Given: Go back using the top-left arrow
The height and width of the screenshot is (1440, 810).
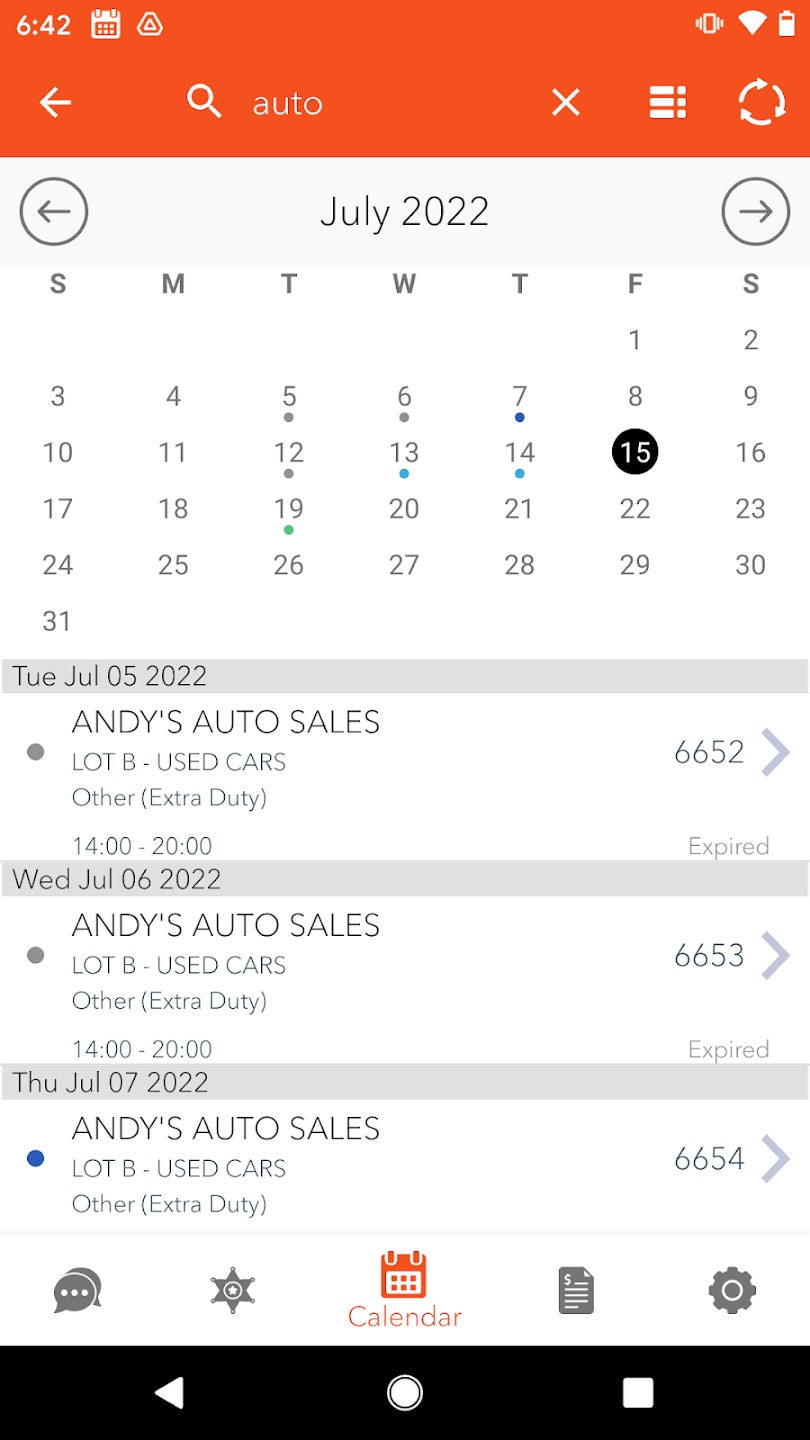Looking at the screenshot, I should point(55,101).
